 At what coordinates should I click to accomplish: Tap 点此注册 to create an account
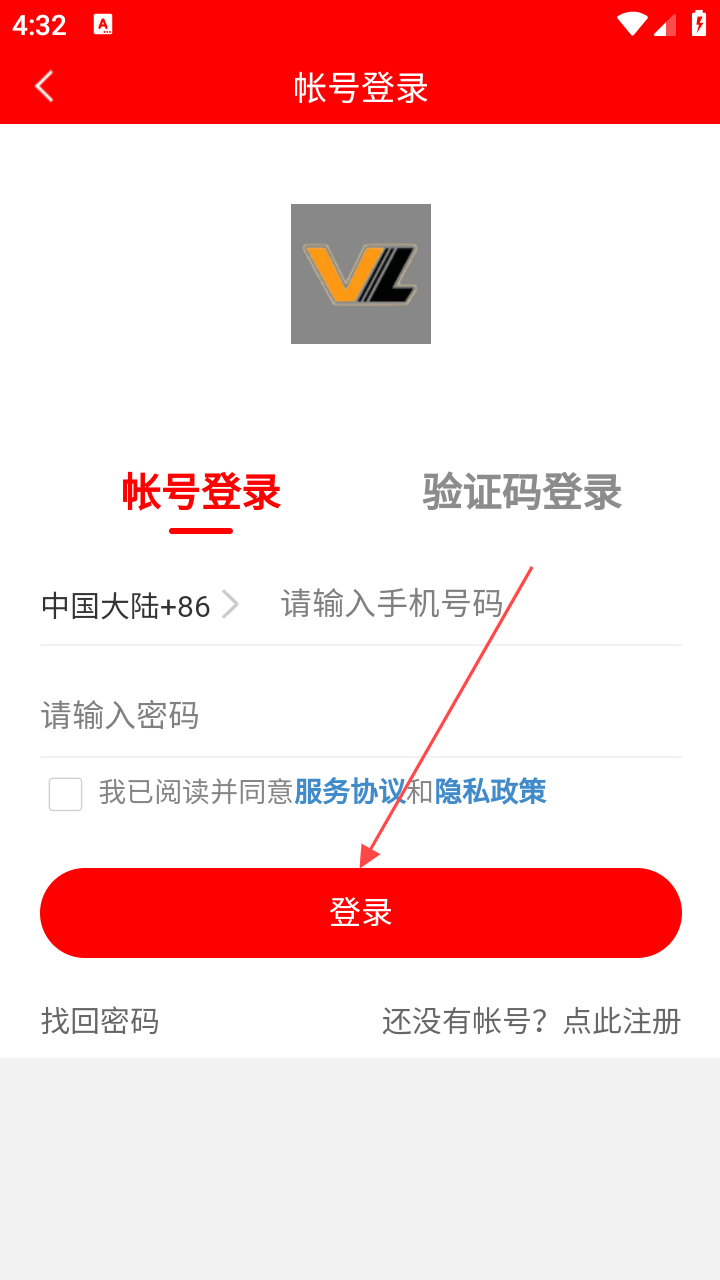coord(621,1021)
